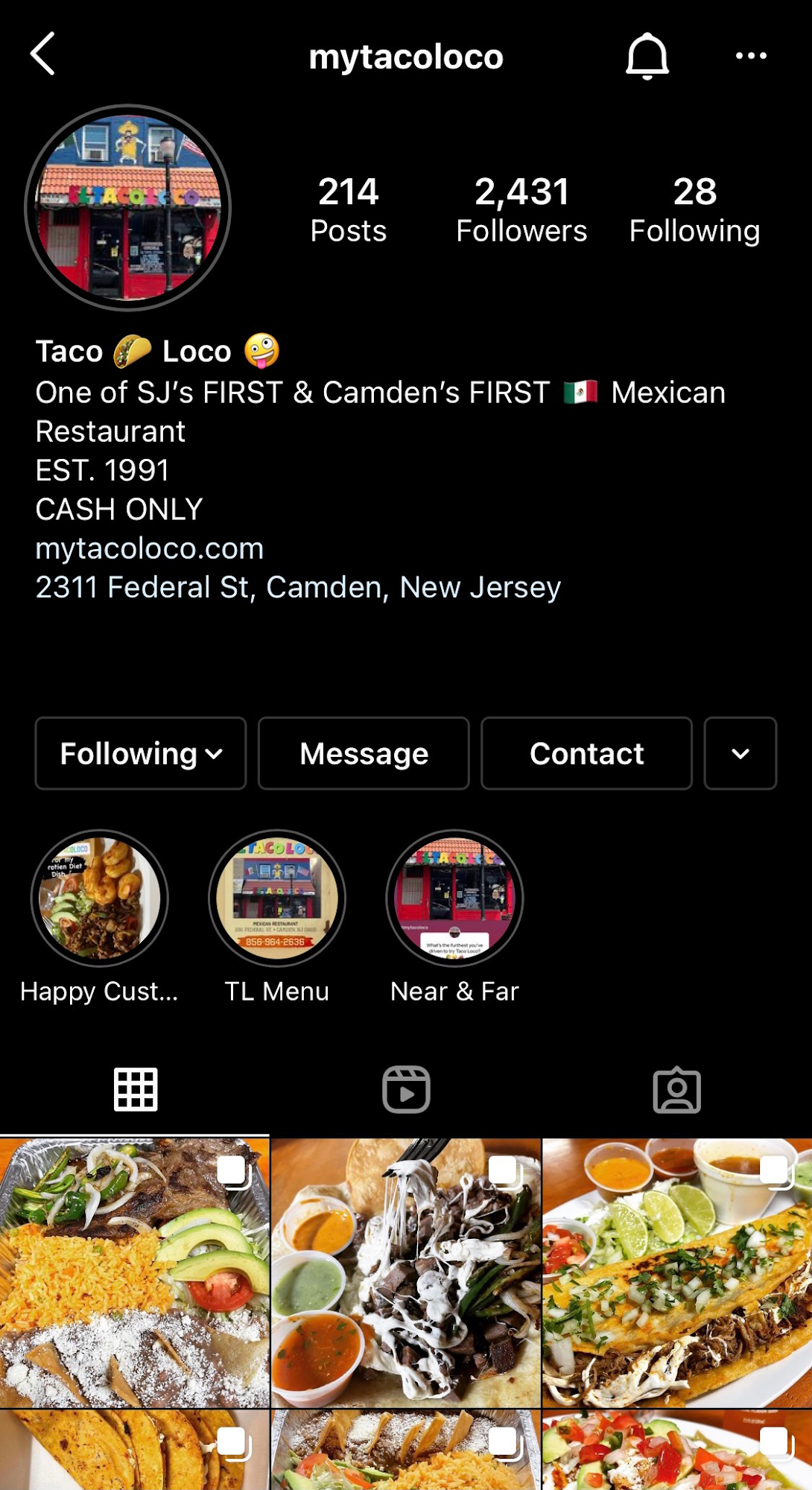View the 28 Following list

[x=694, y=209]
